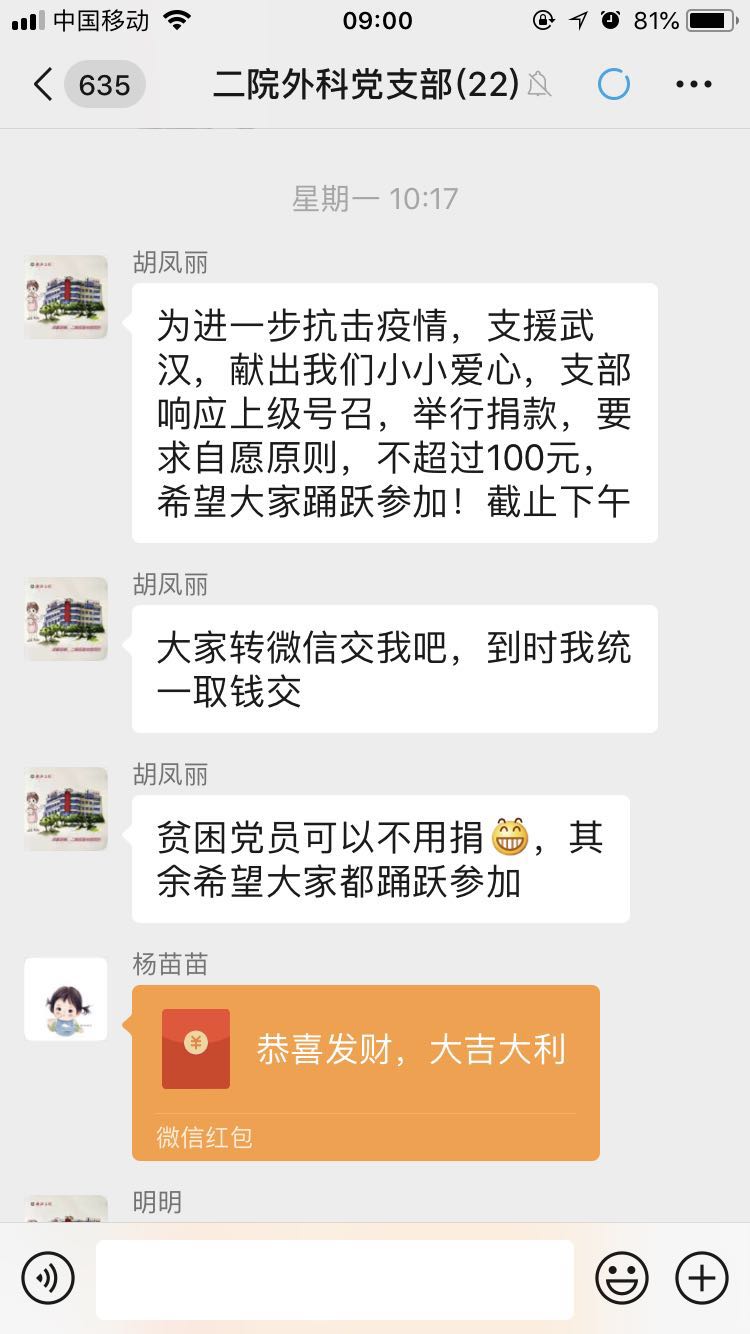
Task: Open the plus attachment menu
Action: coord(702,1277)
